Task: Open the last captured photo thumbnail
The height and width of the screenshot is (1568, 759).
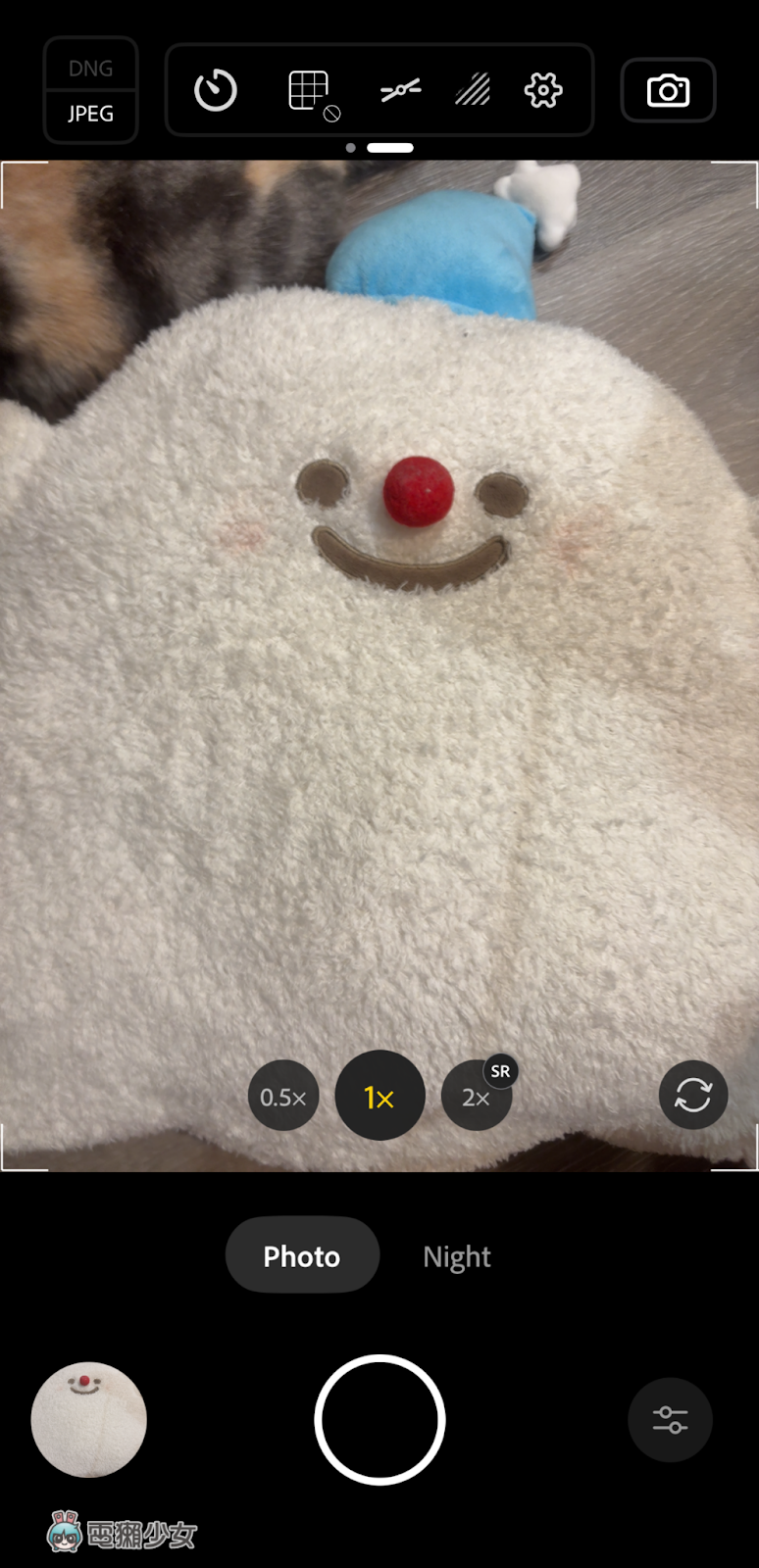Action: point(89,1419)
